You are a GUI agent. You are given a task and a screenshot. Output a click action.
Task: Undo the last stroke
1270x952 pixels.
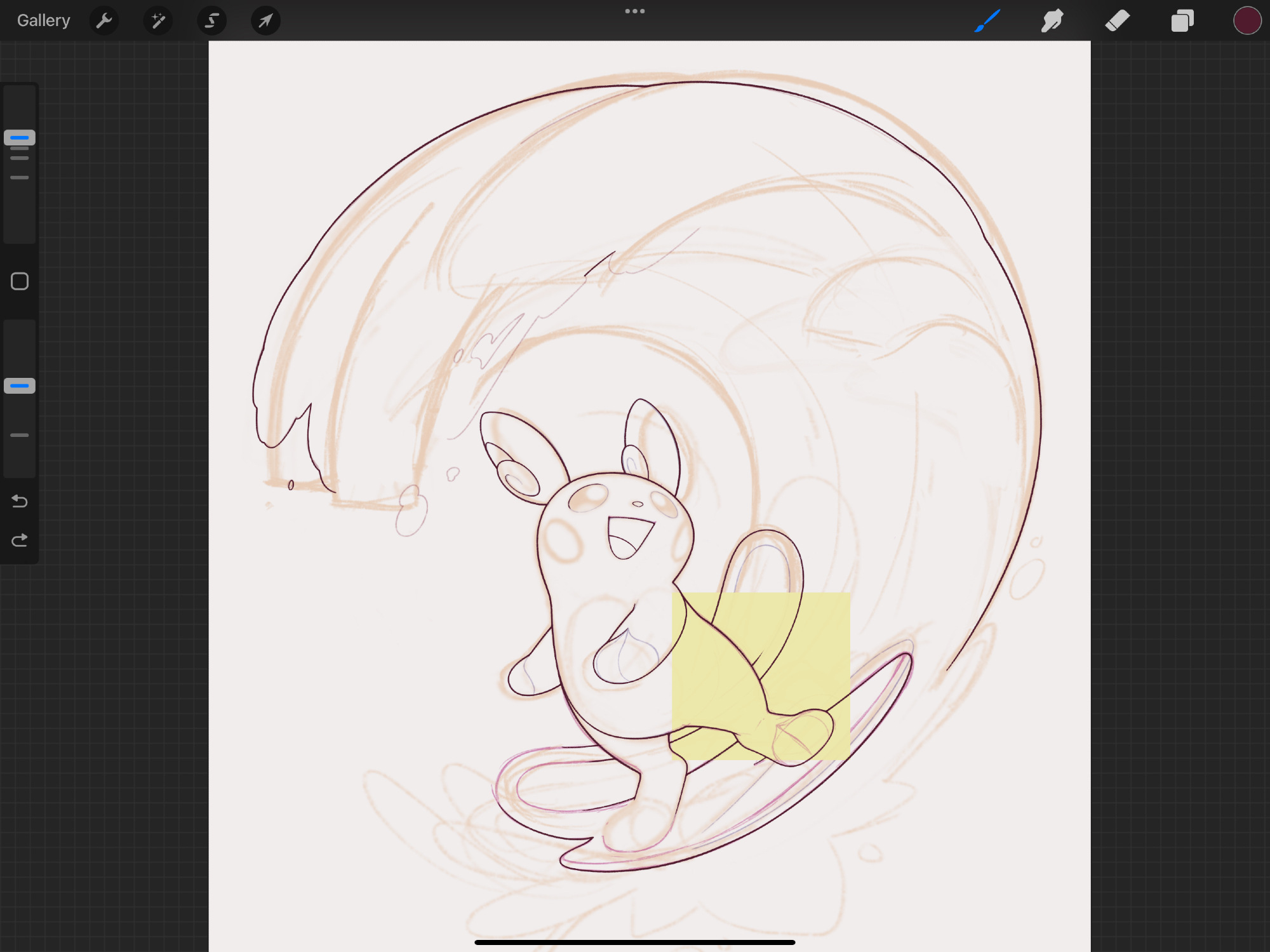click(20, 502)
